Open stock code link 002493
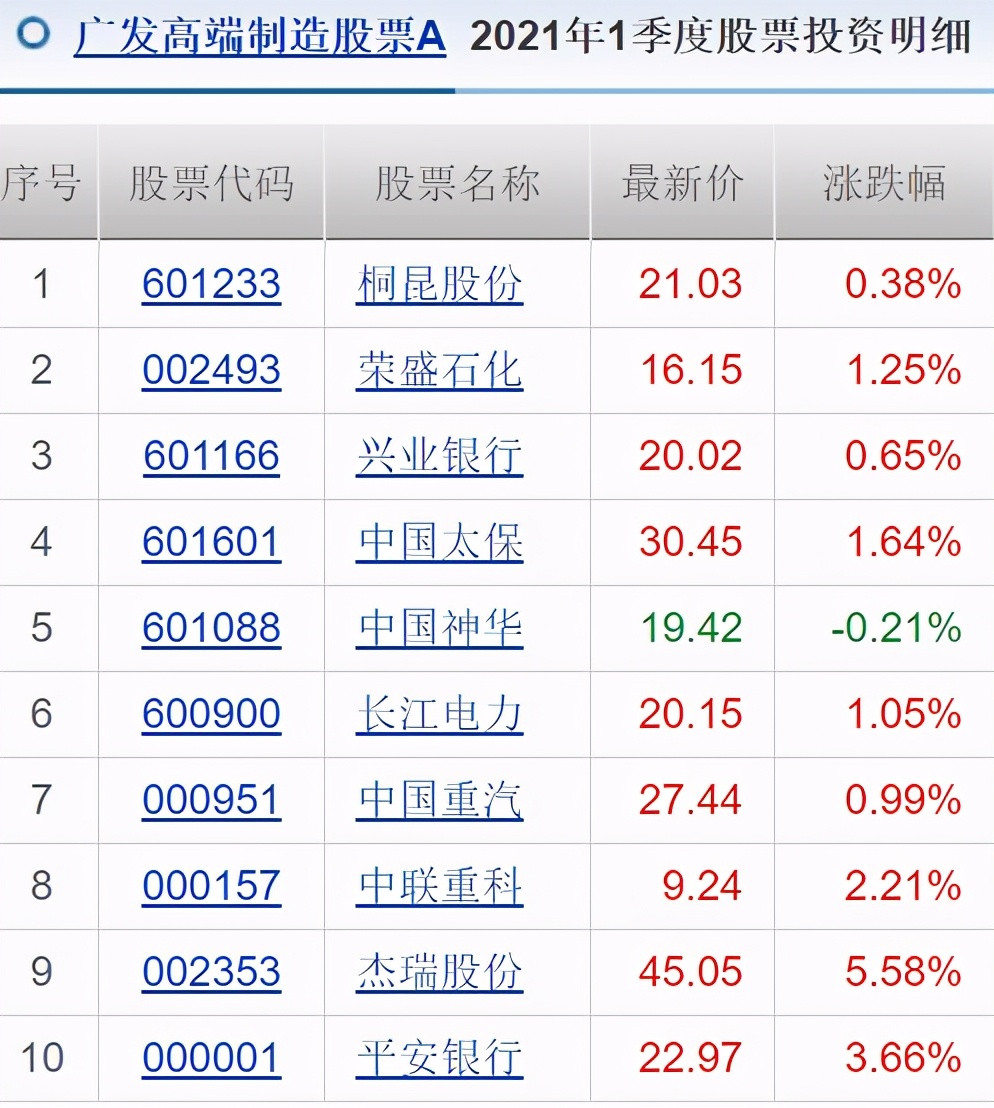This screenshot has width=994, height=1108. tap(211, 370)
